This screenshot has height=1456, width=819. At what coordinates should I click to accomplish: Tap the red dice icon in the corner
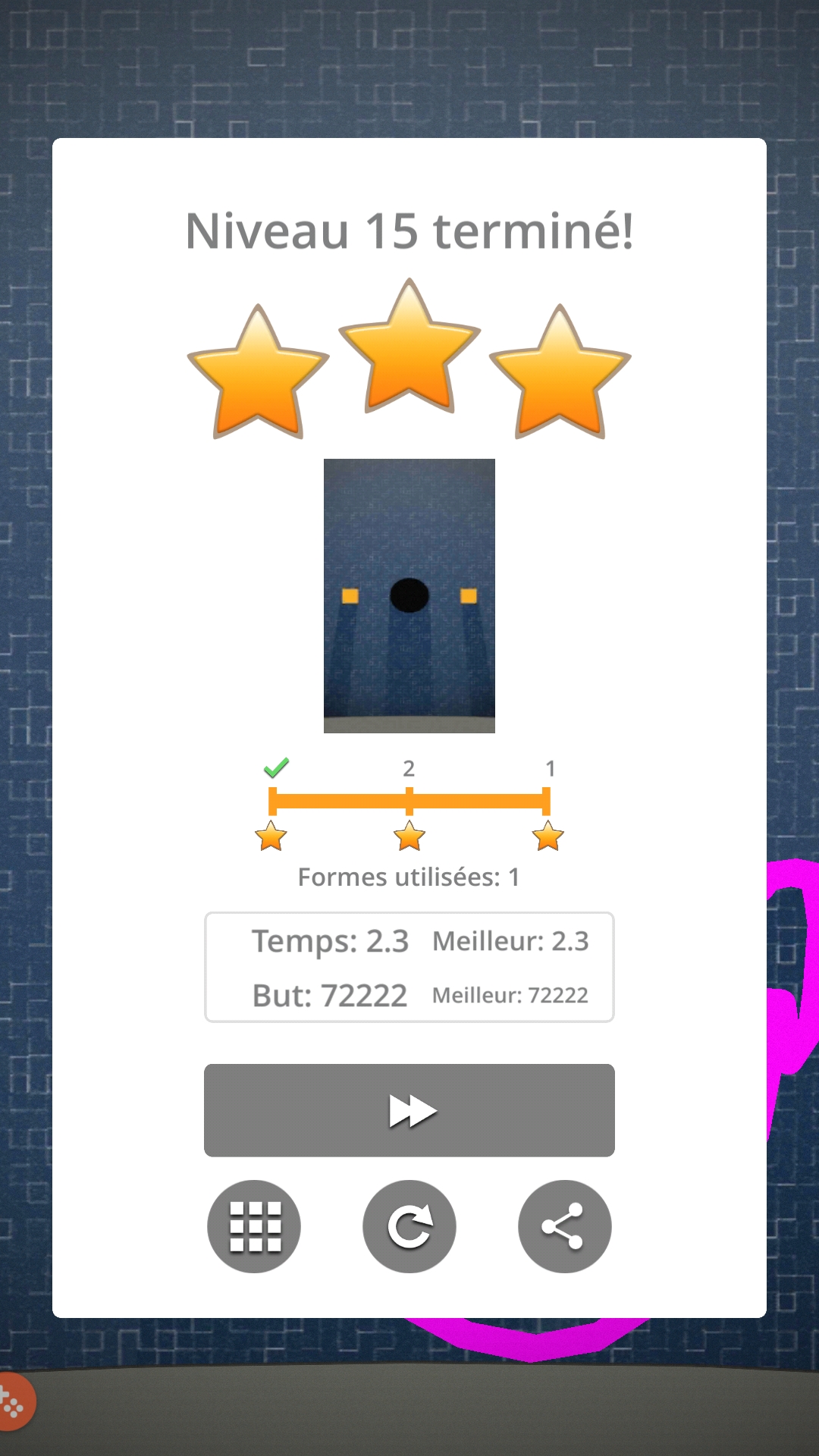12,1402
